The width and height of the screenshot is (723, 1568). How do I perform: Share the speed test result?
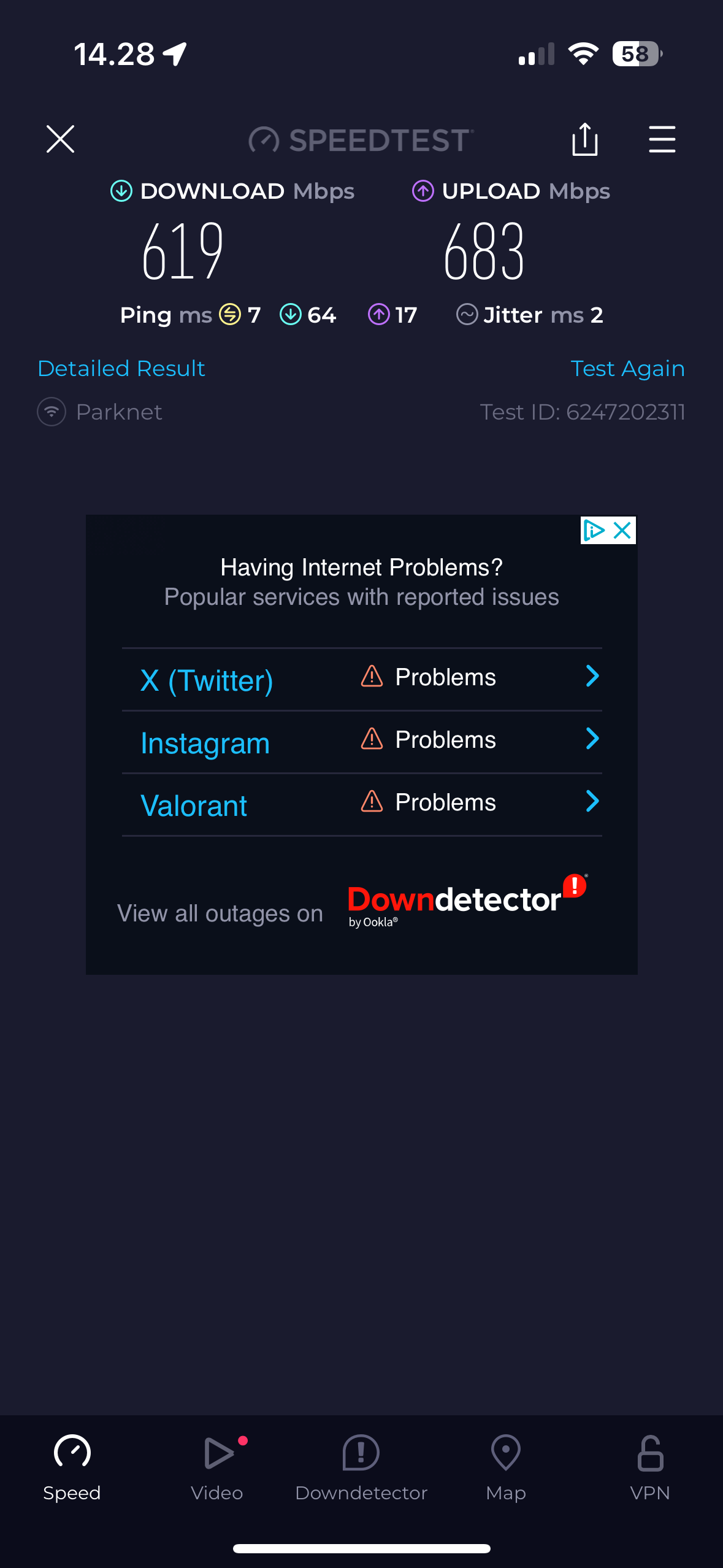tap(584, 139)
